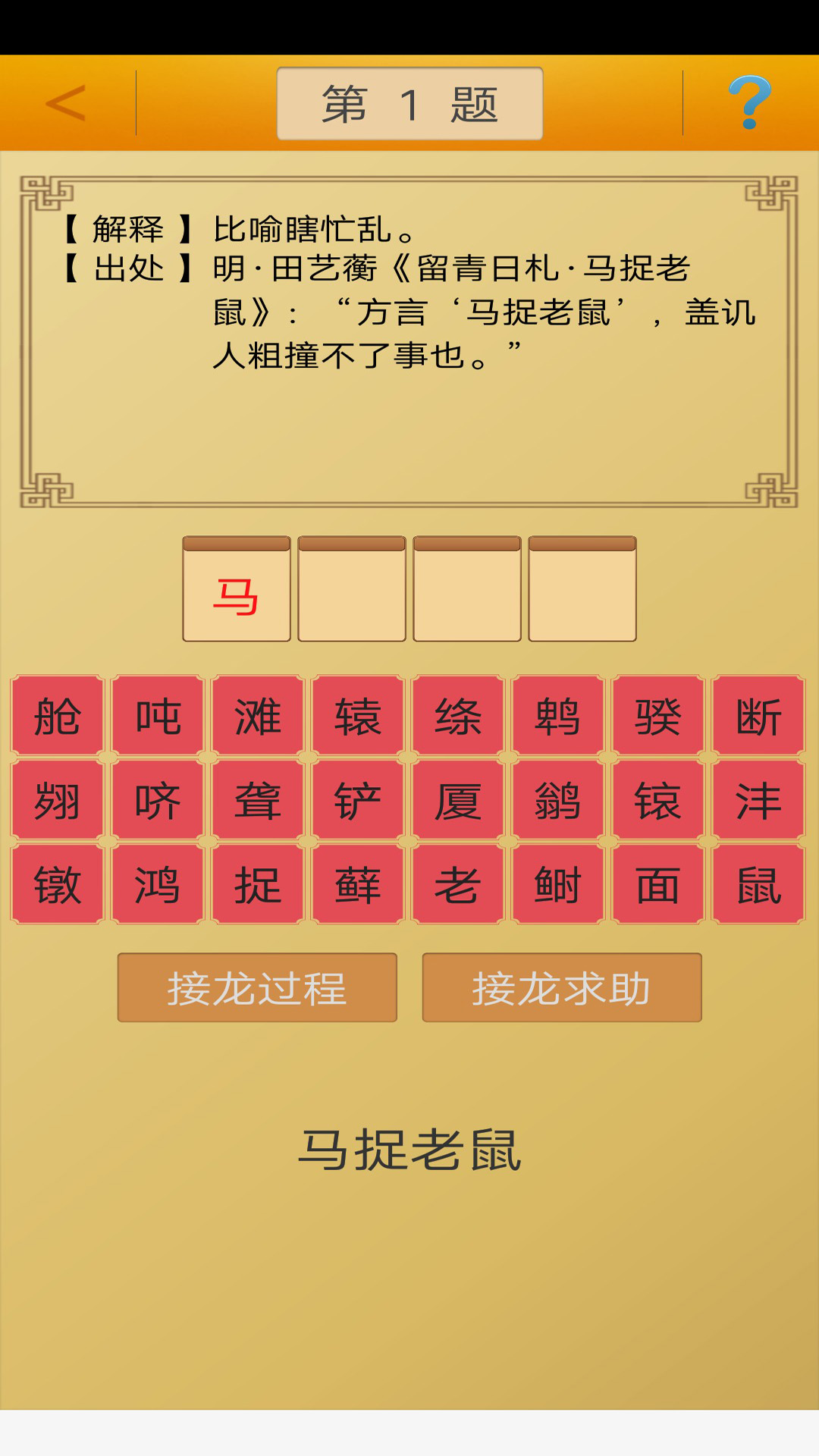Tap the character tile 铲
The image size is (819, 1456).
coord(357,801)
